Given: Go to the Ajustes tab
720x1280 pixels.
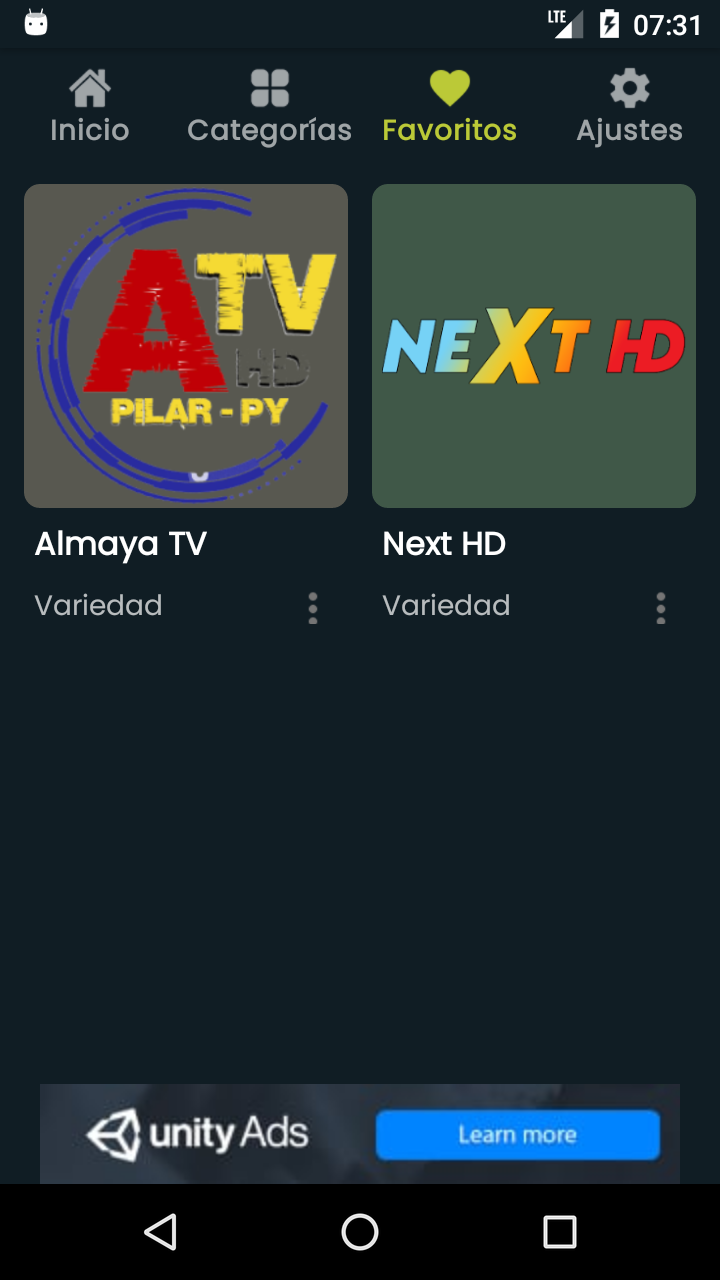Looking at the screenshot, I should point(630,107).
